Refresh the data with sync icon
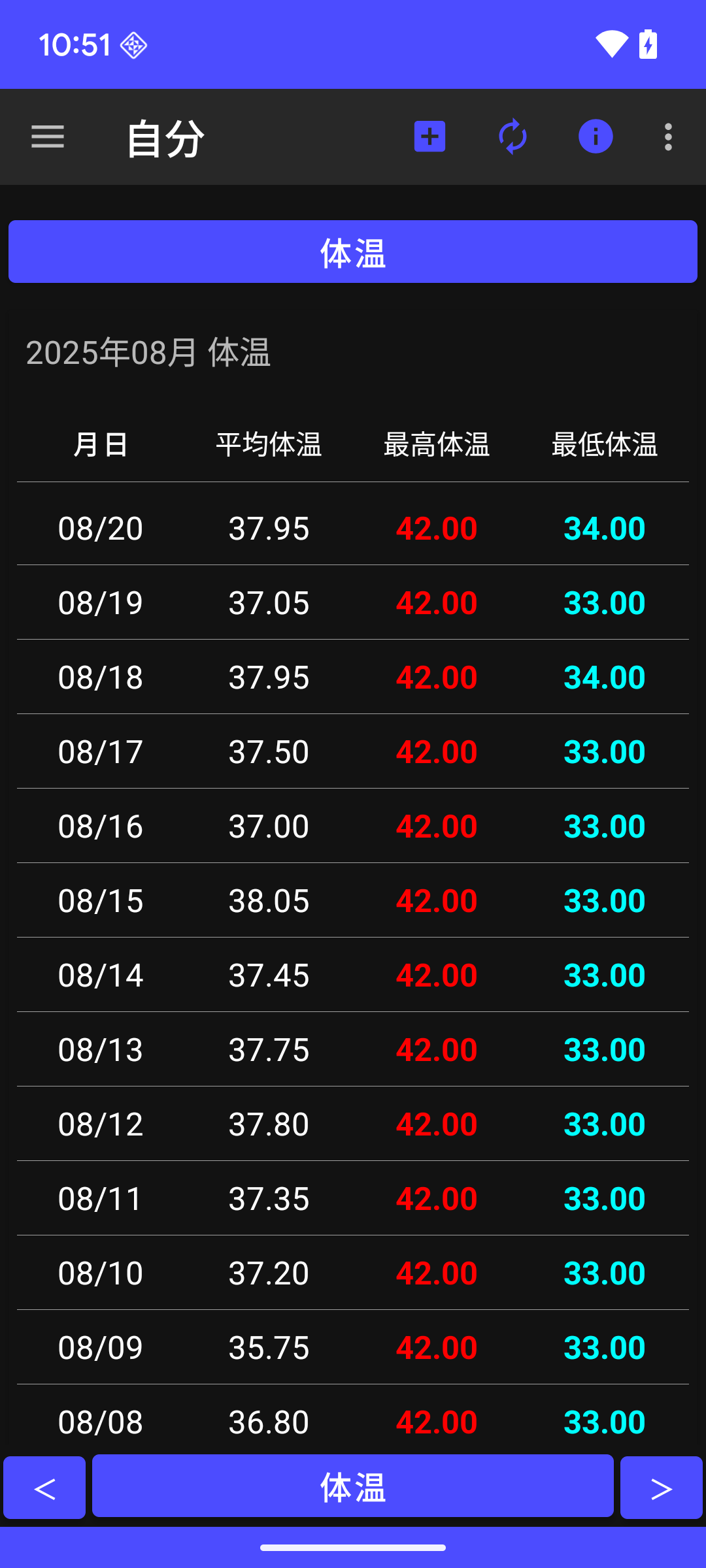The image size is (706, 1568). 513,137
